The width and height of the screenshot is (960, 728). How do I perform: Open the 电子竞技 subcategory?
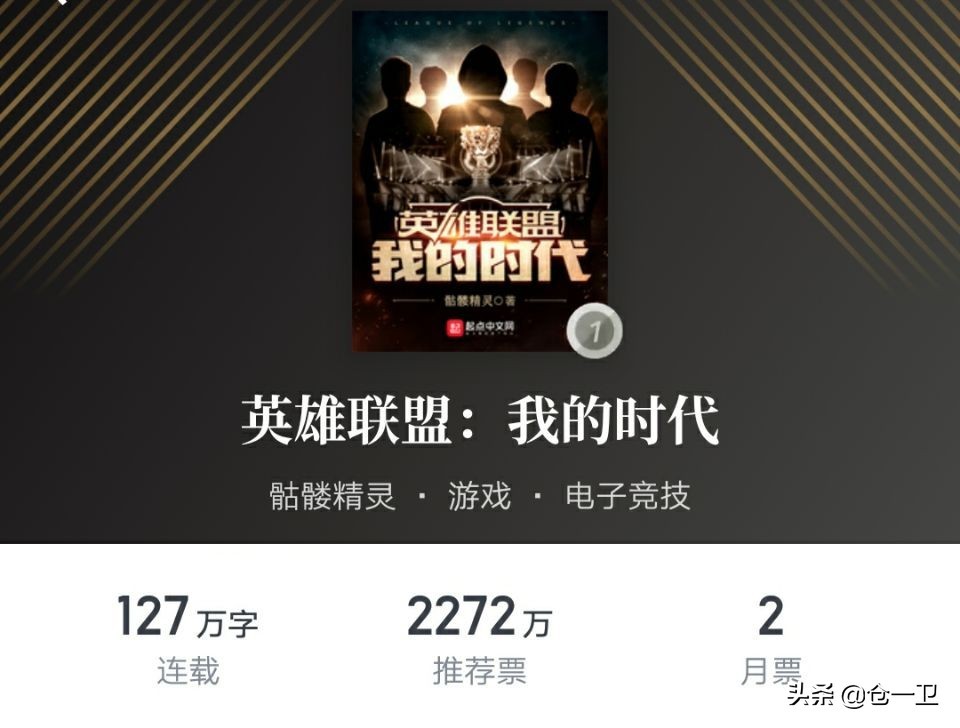tap(627, 496)
